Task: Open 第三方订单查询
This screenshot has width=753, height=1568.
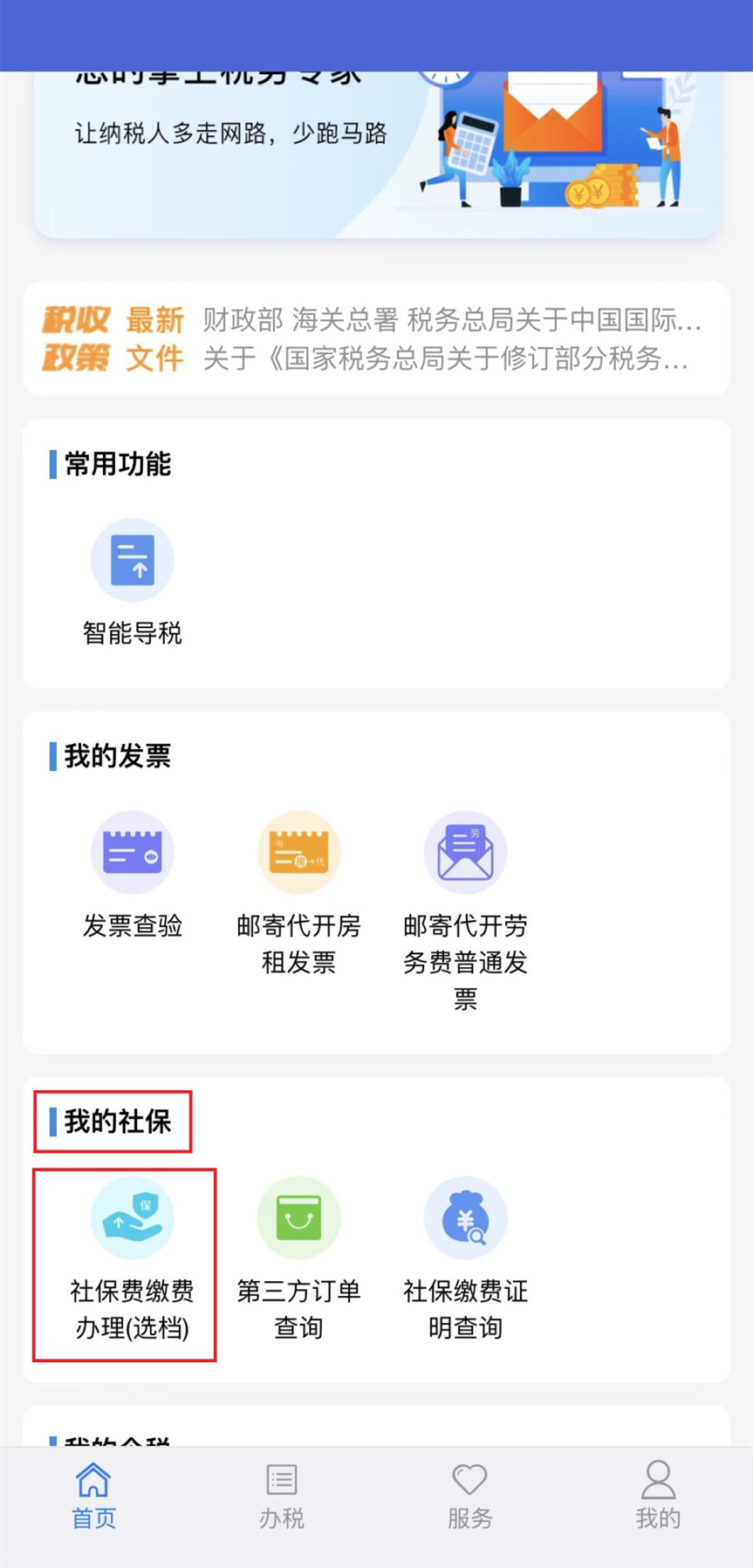Action: 298,1258
